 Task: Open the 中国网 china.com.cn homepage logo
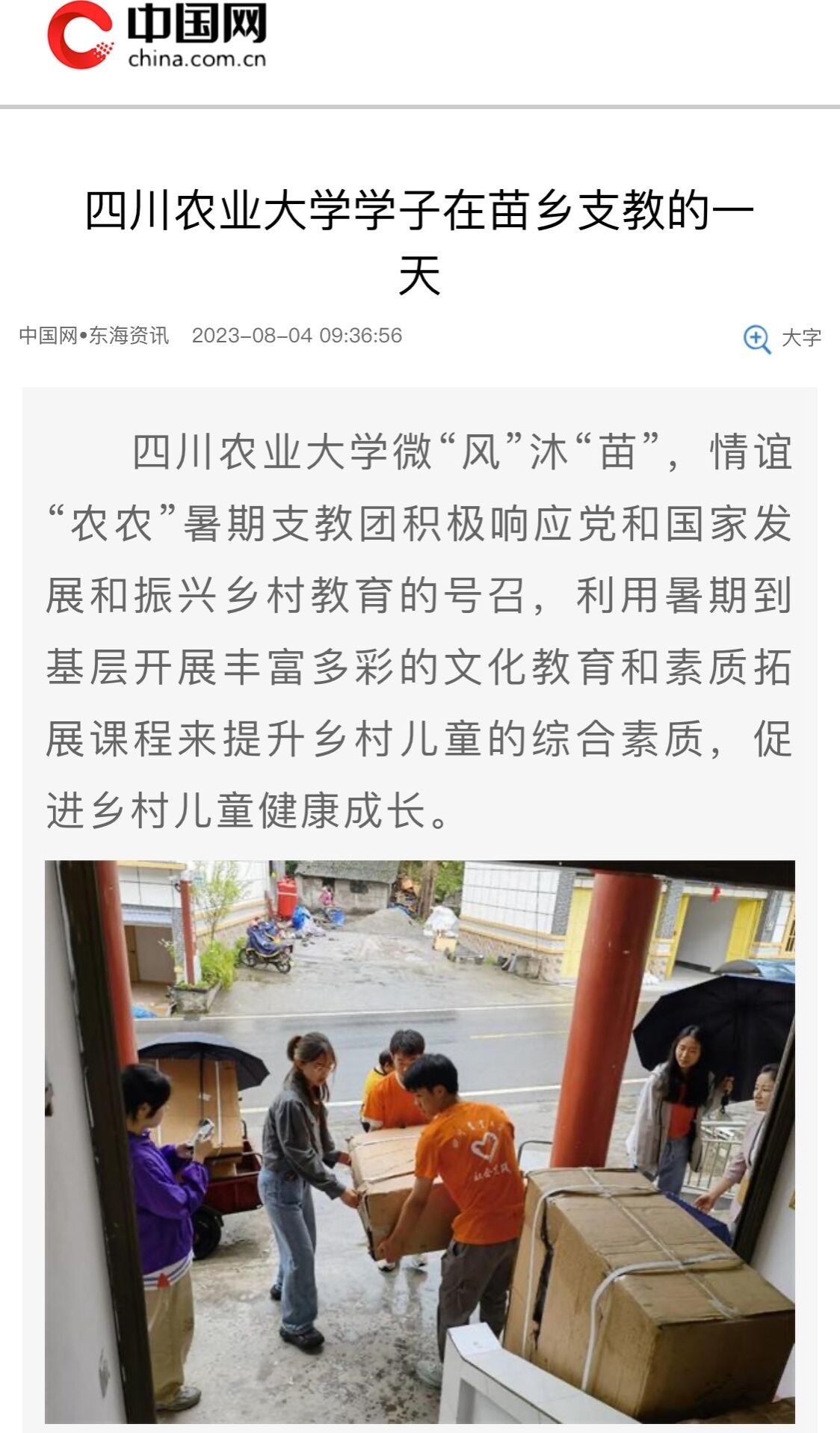[x=157, y=36]
